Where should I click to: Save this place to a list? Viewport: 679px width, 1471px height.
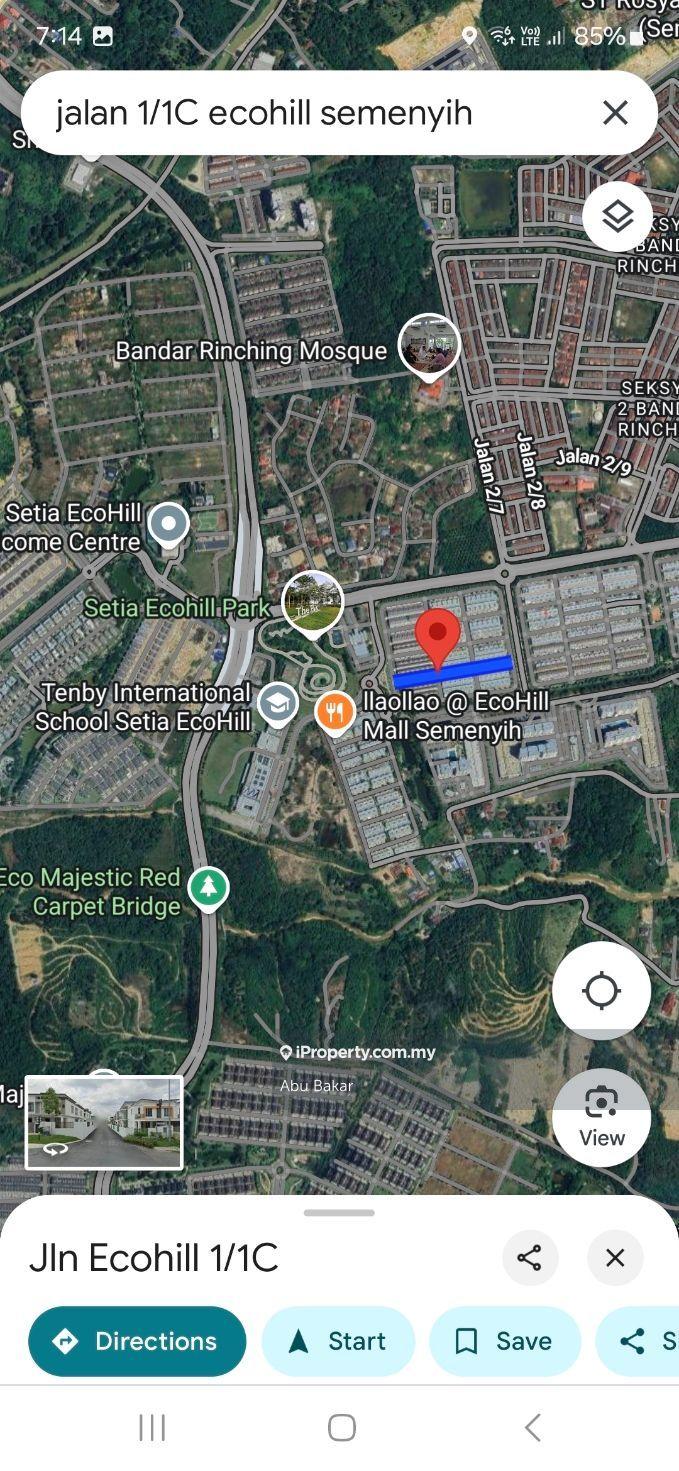(504, 1341)
